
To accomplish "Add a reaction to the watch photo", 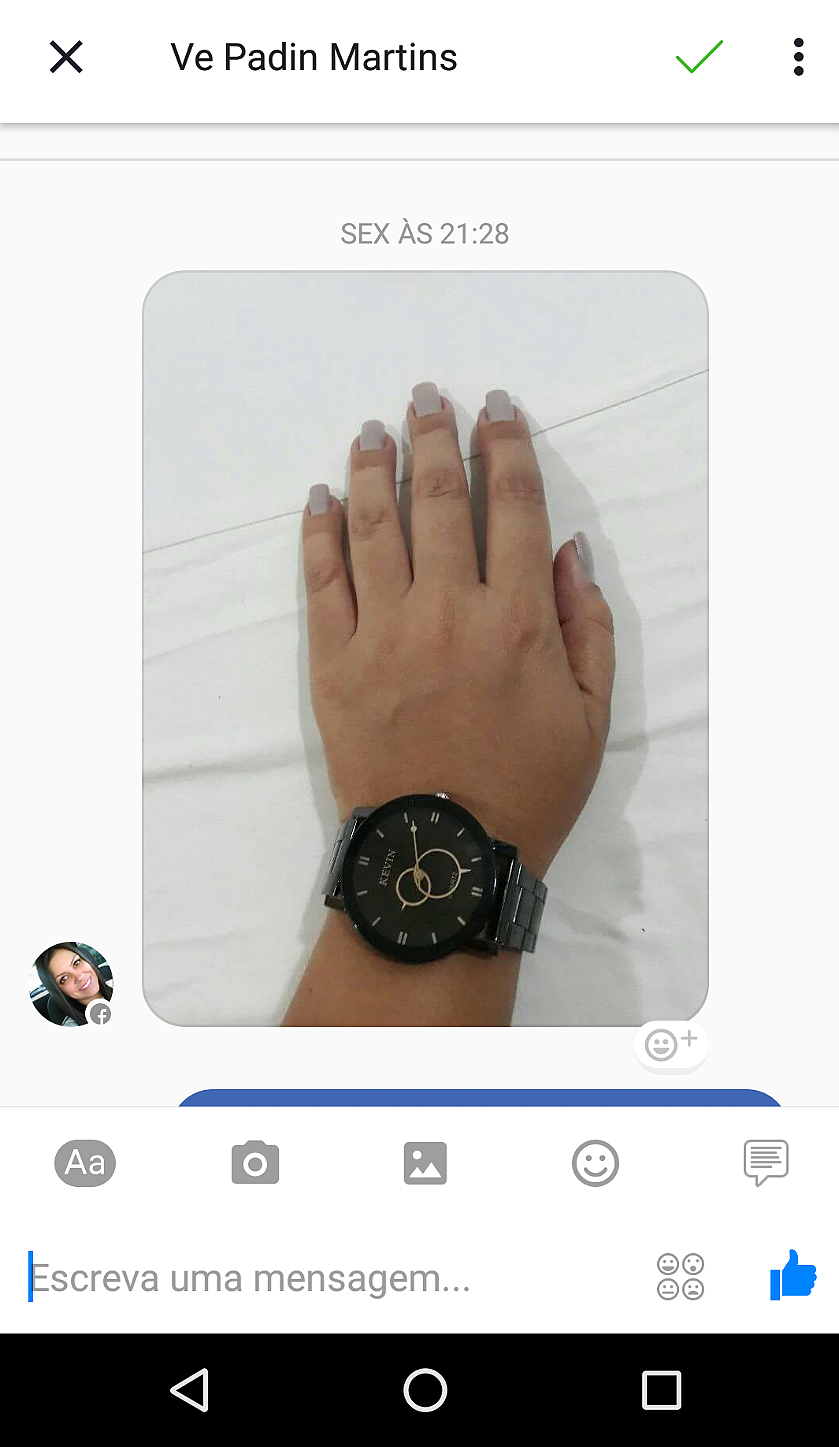I will point(670,1045).
